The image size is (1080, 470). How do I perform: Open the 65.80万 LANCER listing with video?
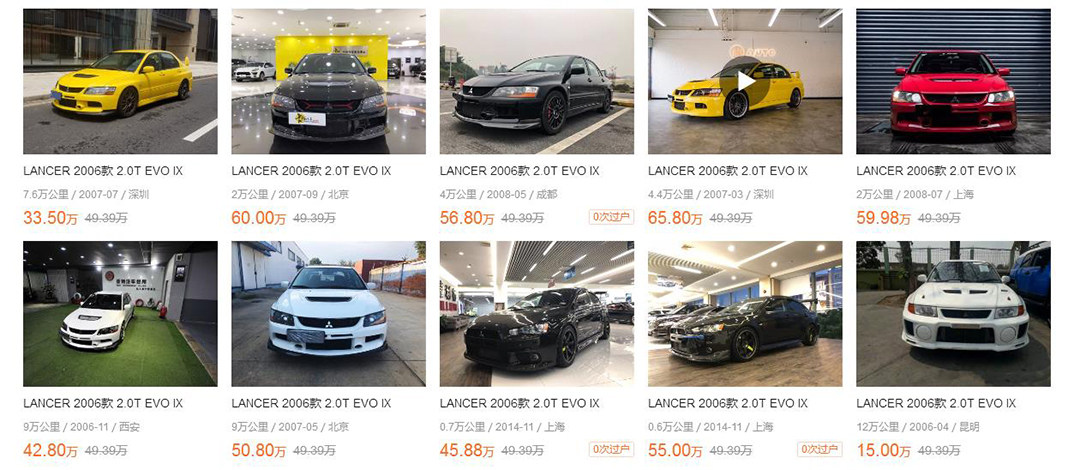(745, 81)
